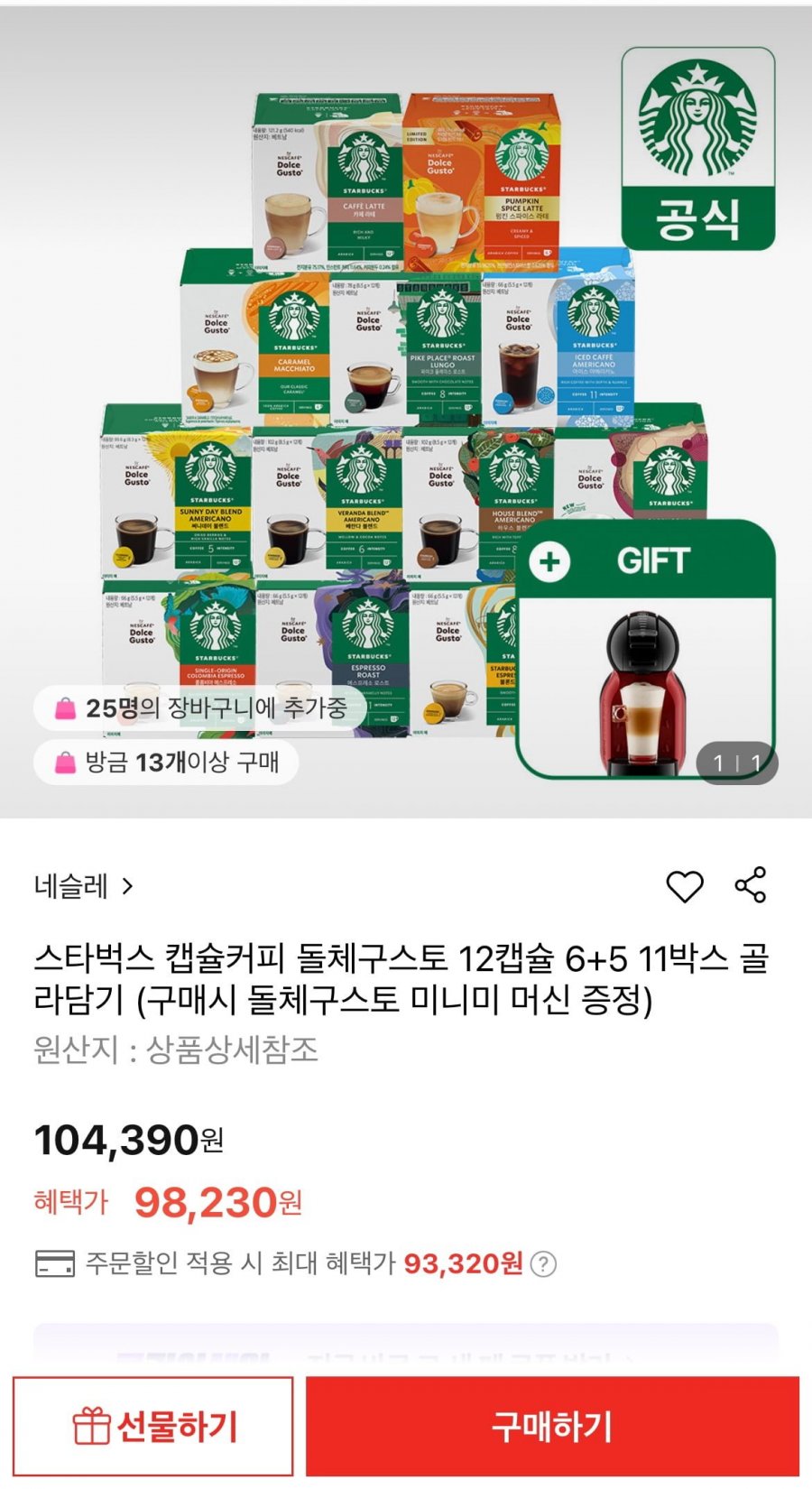
Task: Tap 선물하기 to send as gift
Action: pyautogui.click(x=153, y=1426)
